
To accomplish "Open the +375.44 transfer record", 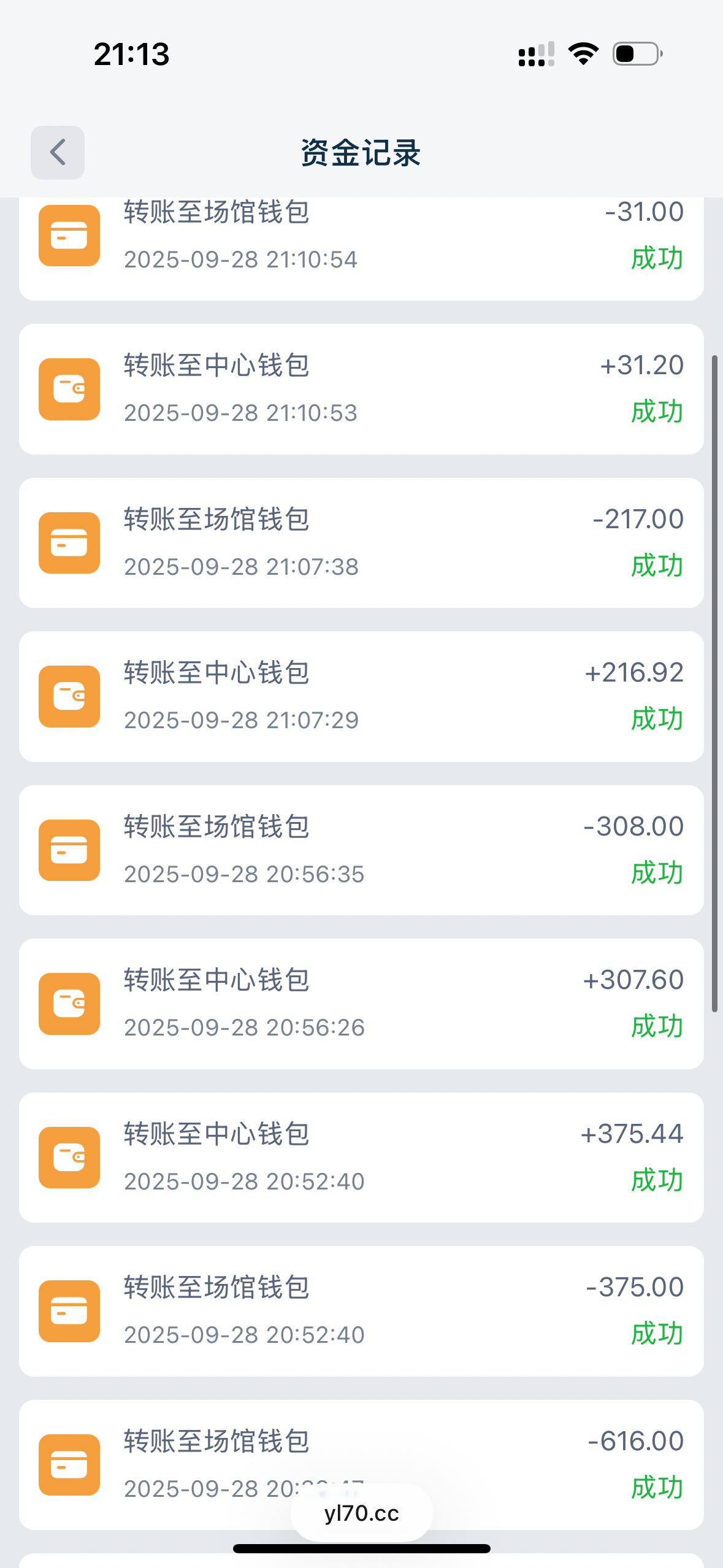I will 361,1158.
